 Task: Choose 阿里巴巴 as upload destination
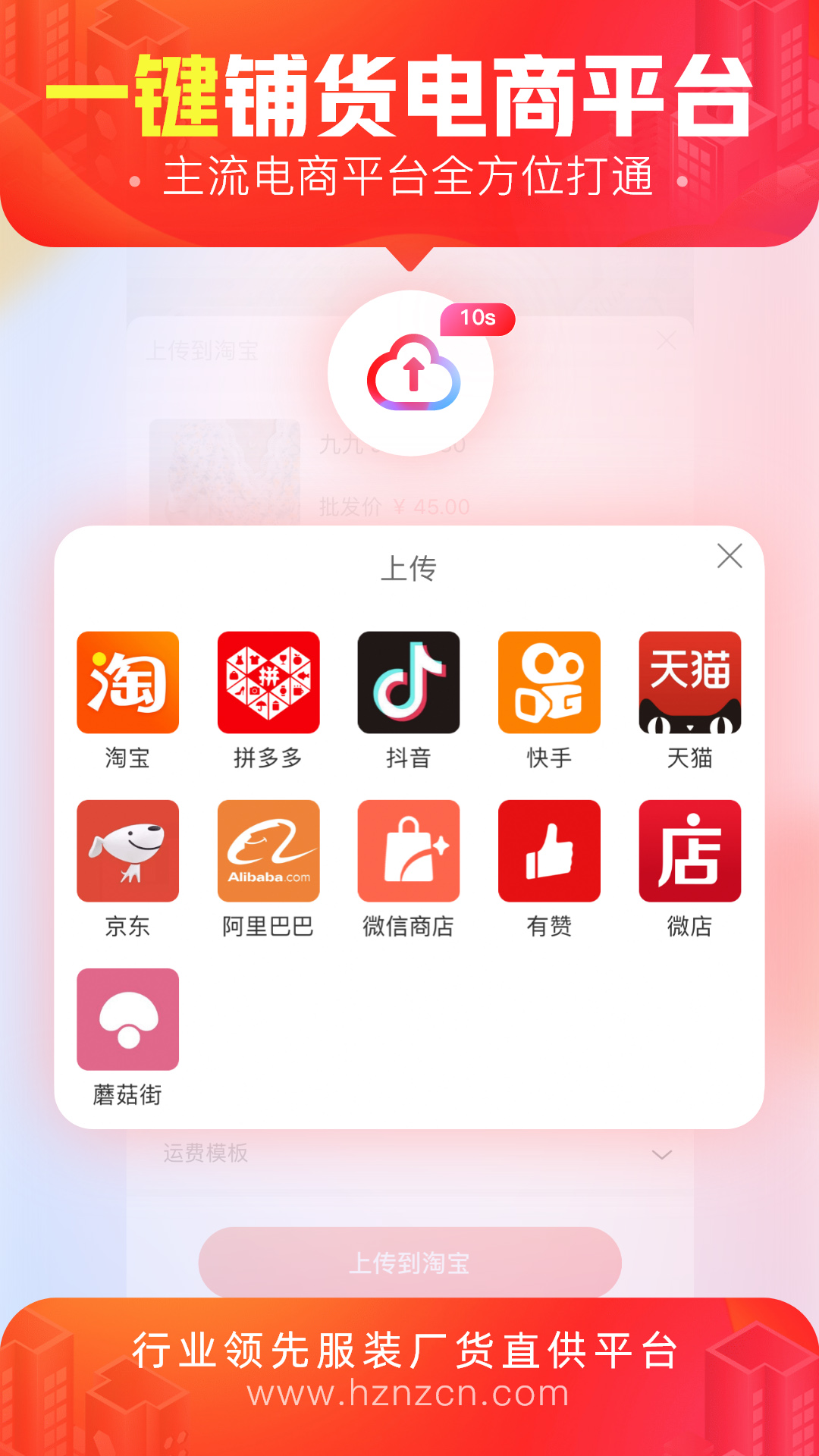268,851
